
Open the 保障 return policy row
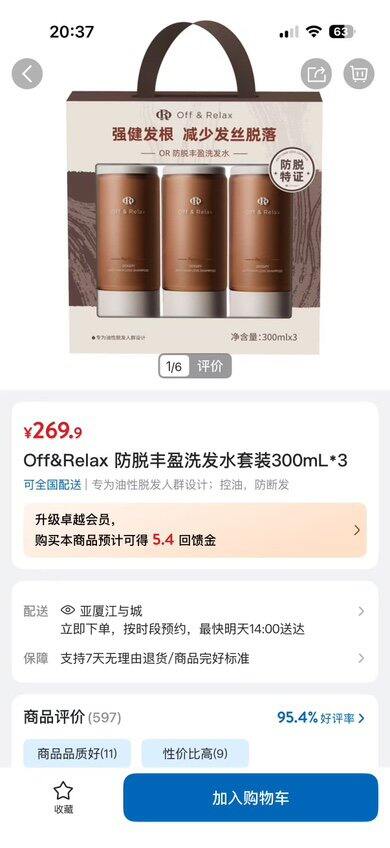click(195, 658)
